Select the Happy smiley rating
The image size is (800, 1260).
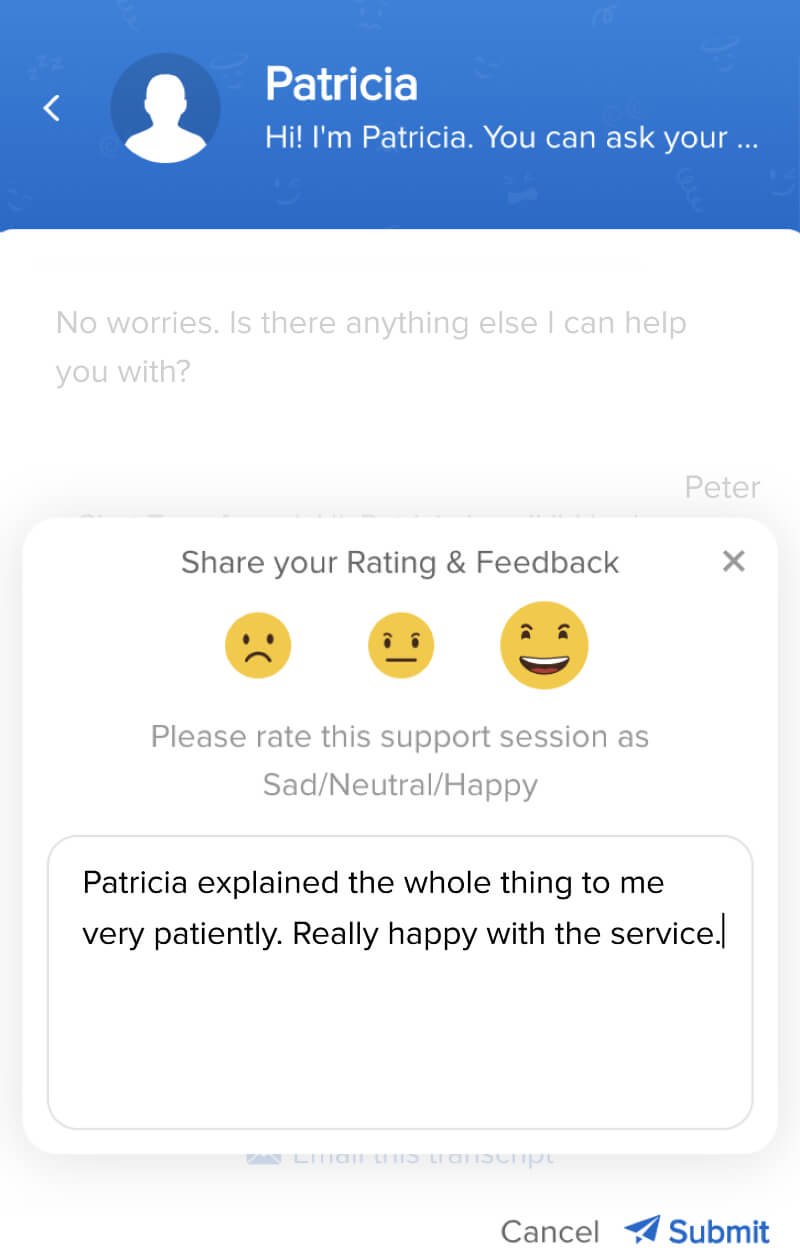[x=544, y=646]
